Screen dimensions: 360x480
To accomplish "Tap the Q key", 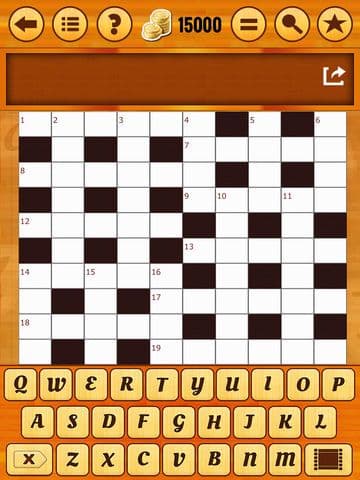I will click(x=21, y=384).
